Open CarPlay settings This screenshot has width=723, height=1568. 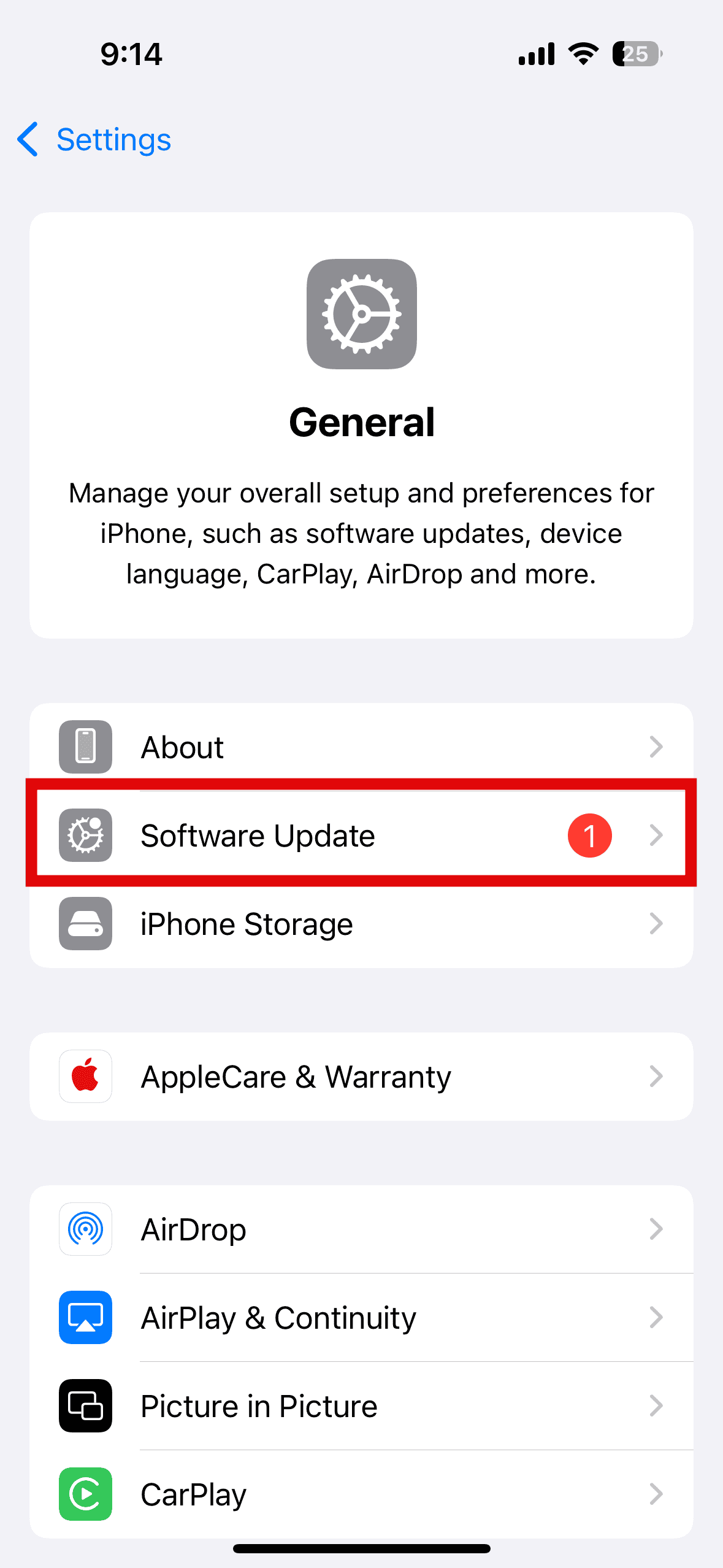pos(361,1494)
